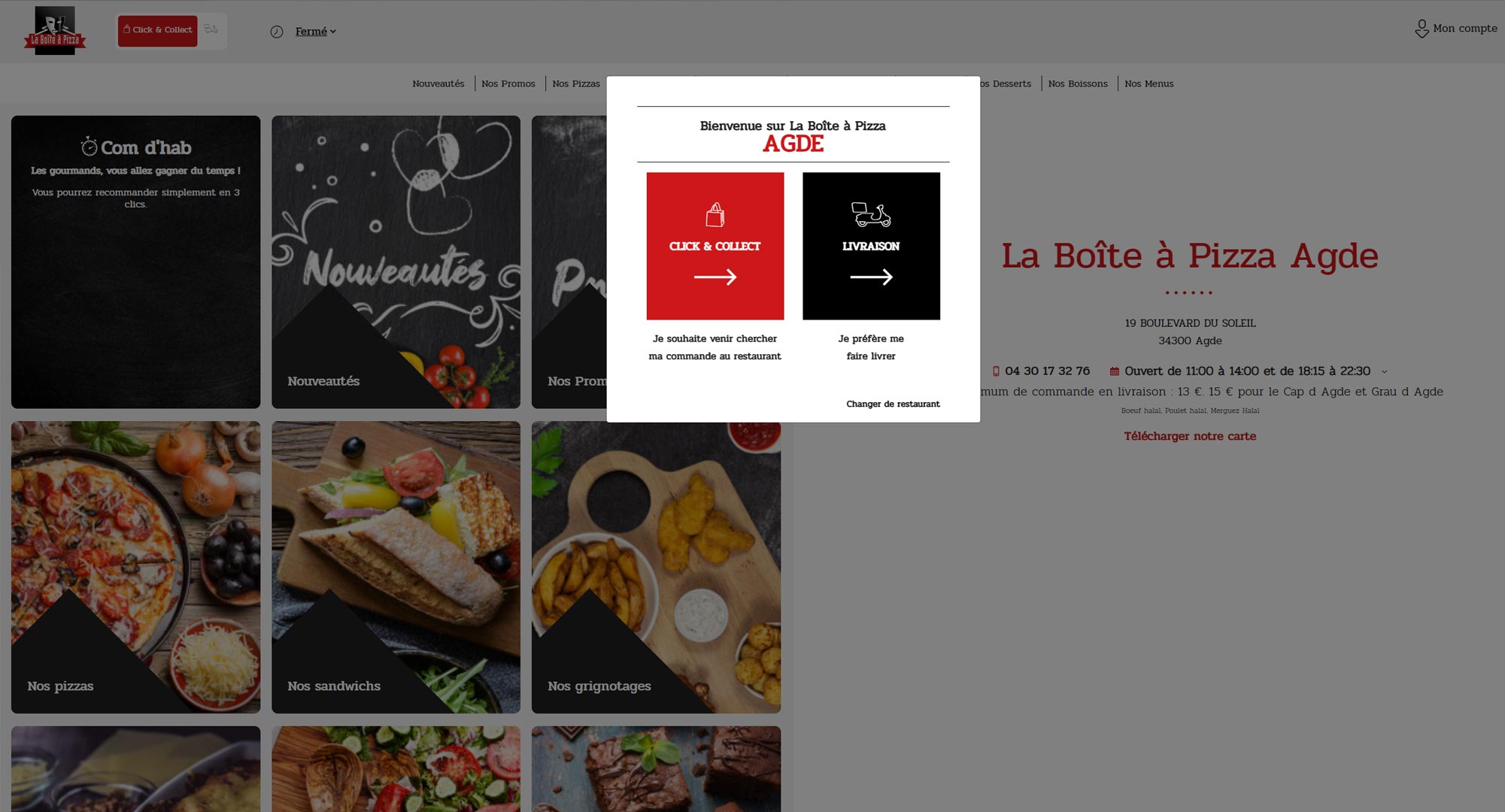
Task: Open the Nouveautés chalkboard category tile
Action: pos(396,262)
